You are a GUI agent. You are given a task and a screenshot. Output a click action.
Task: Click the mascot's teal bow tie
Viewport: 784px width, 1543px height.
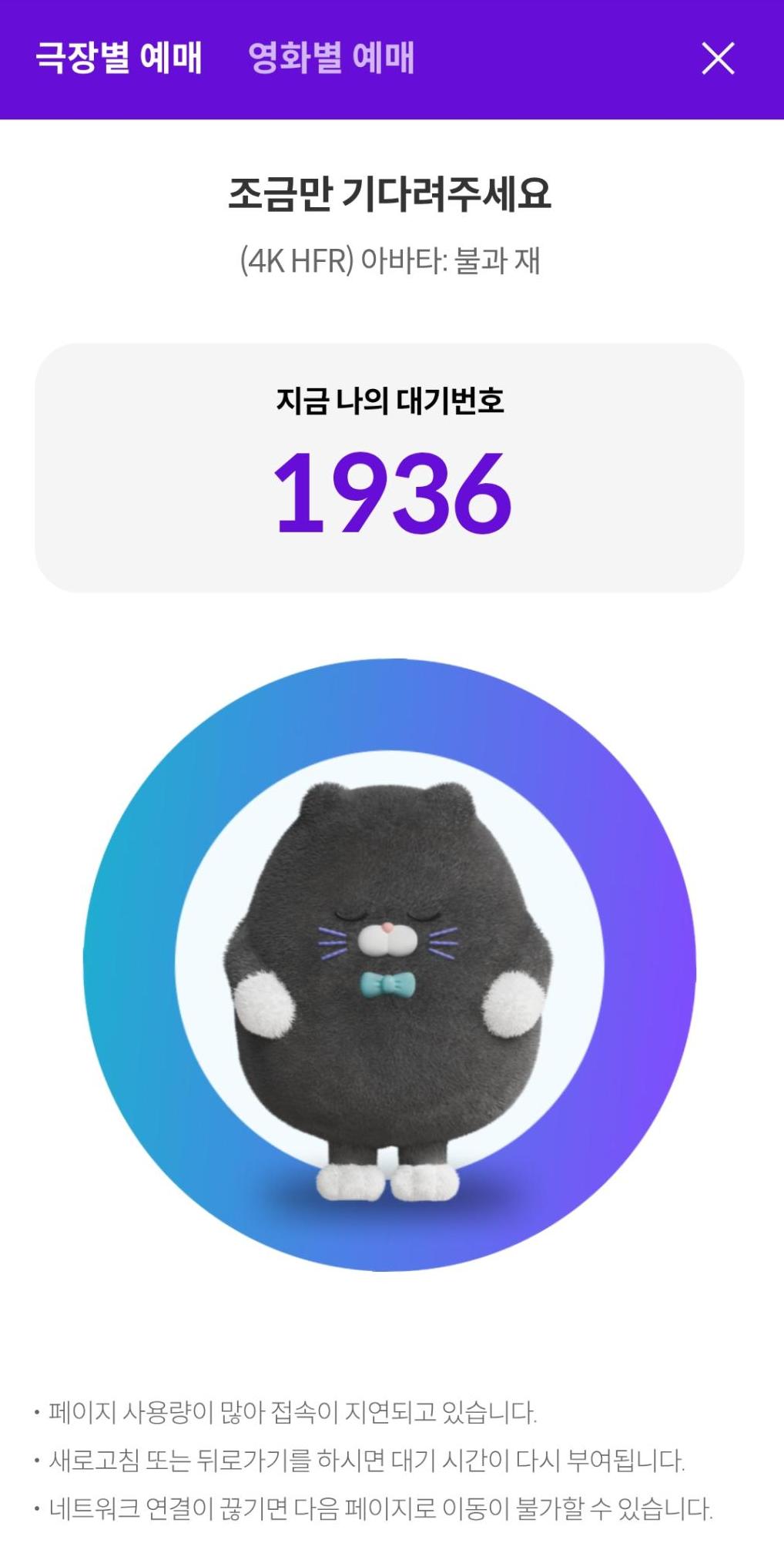coord(389,984)
